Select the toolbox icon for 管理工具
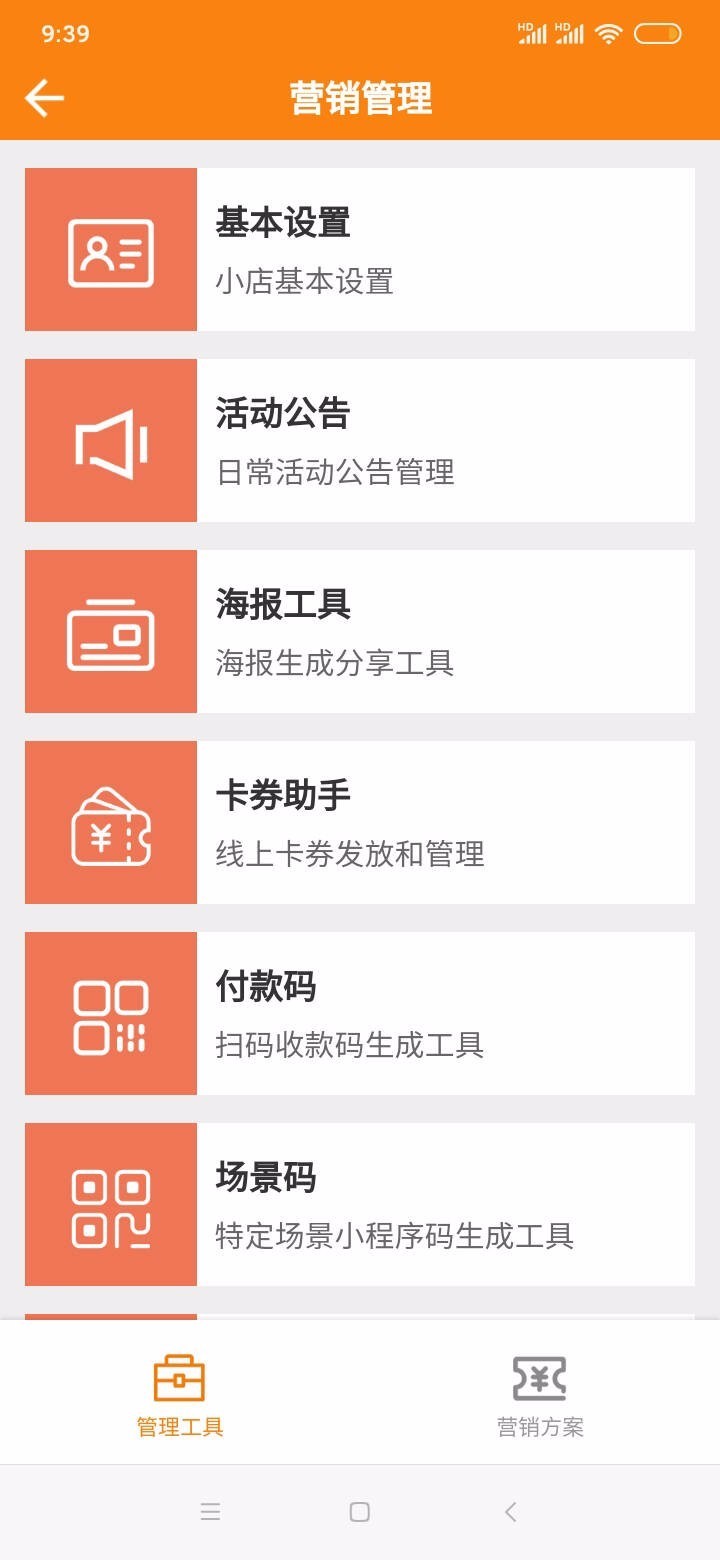This screenshot has height=1560, width=720. point(179,1376)
